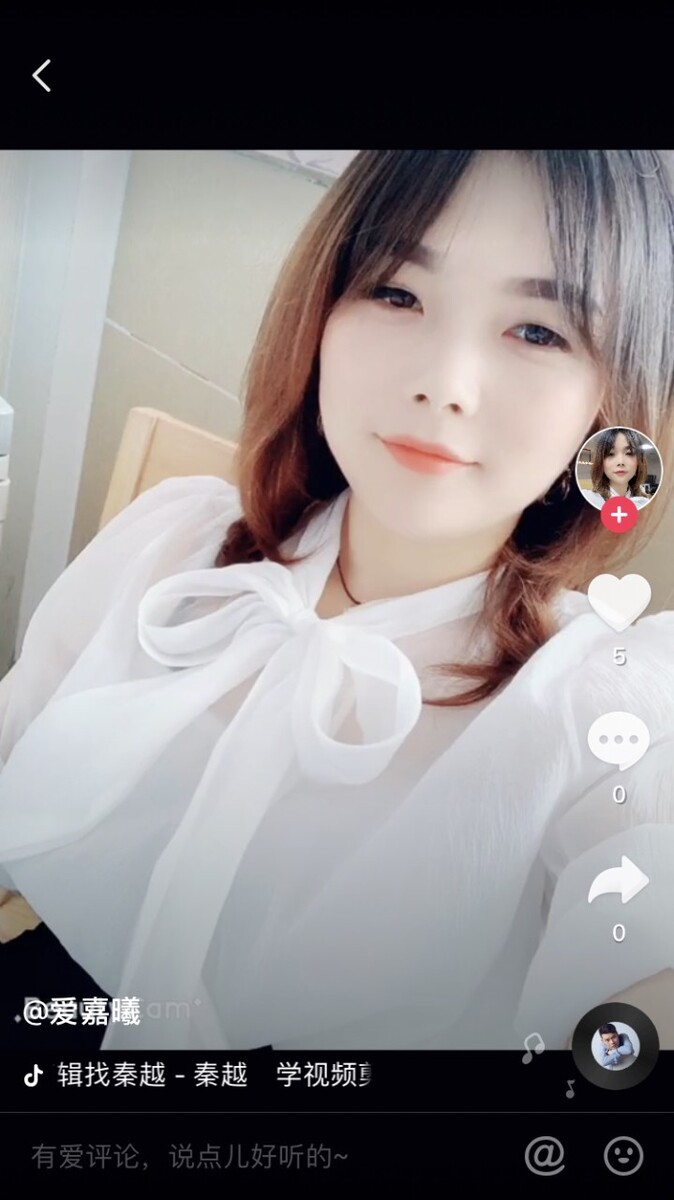Mention a friend with the @ icon
Image resolution: width=674 pixels, height=1200 pixels.
[x=545, y=1156]
